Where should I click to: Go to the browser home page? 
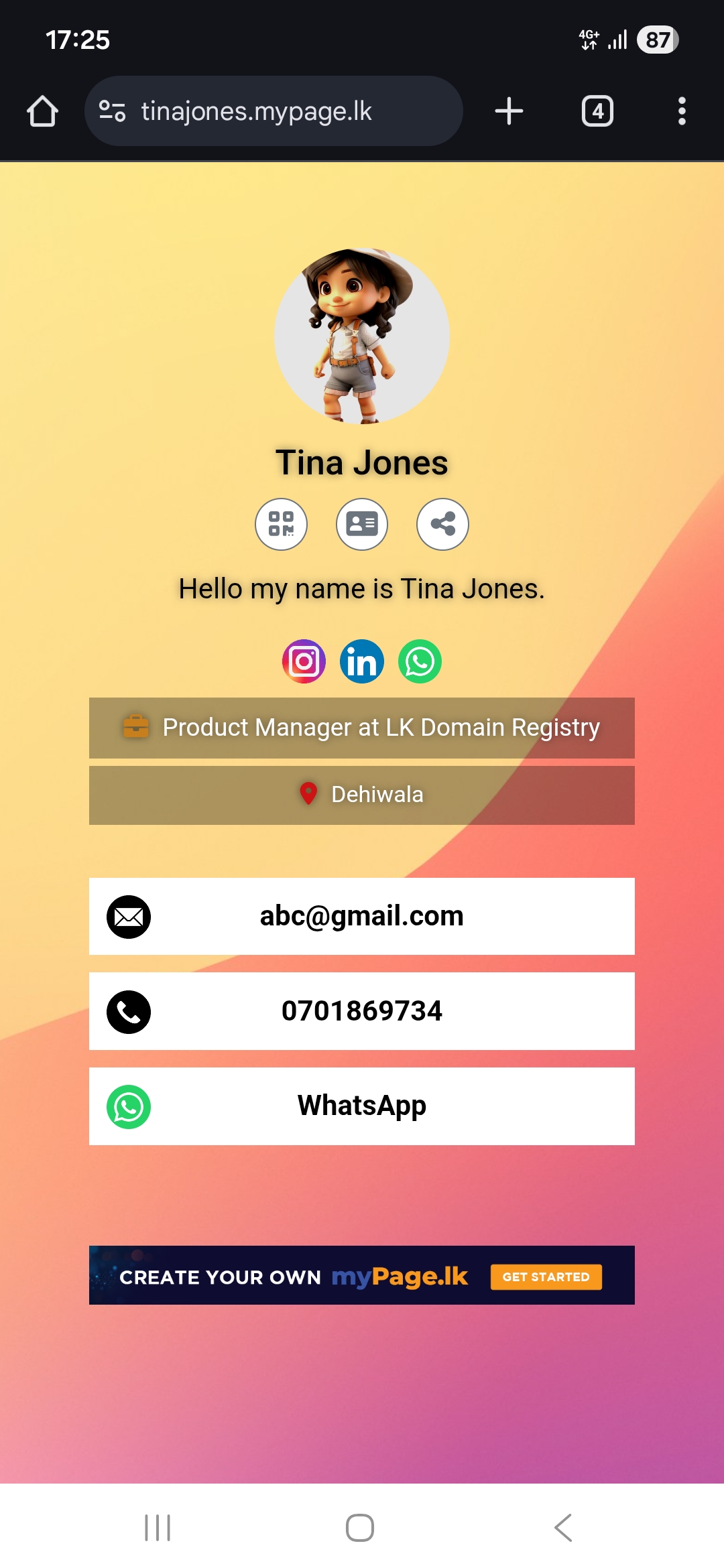(x=42, y=111)
